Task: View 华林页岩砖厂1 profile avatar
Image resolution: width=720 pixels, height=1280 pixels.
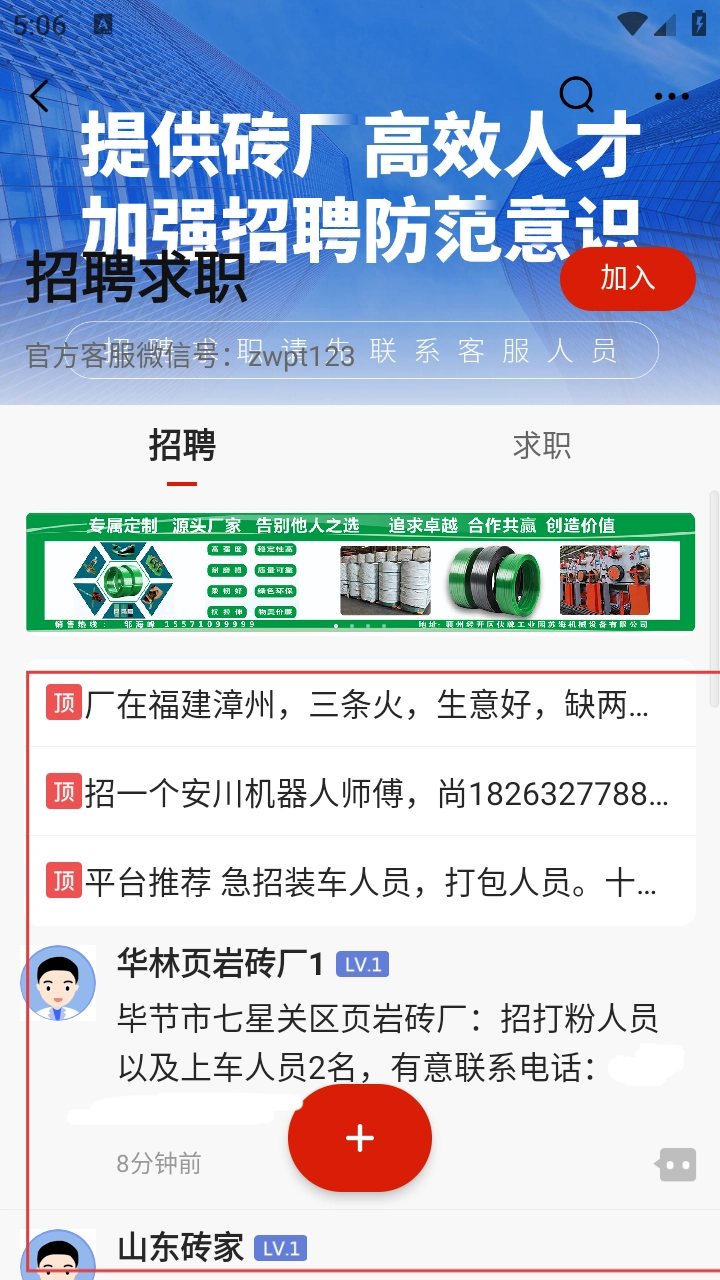Action: pos(58,982)
